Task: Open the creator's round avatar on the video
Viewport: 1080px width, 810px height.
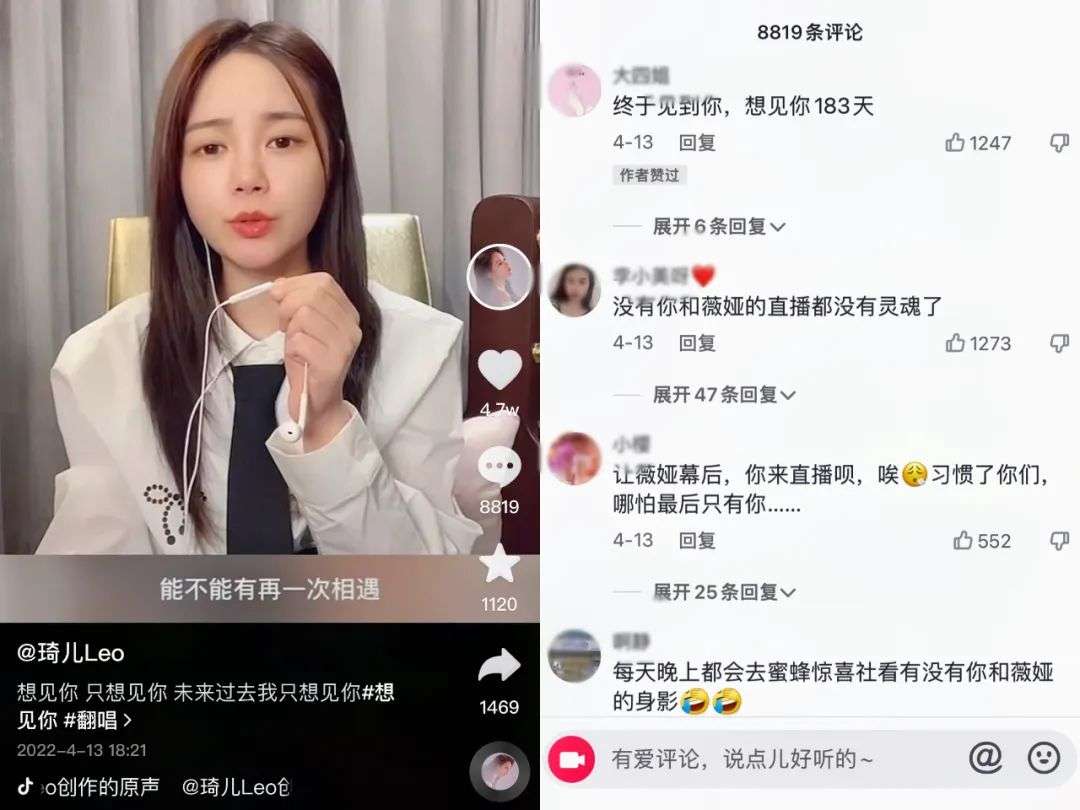Action: [x=499, y=276]
